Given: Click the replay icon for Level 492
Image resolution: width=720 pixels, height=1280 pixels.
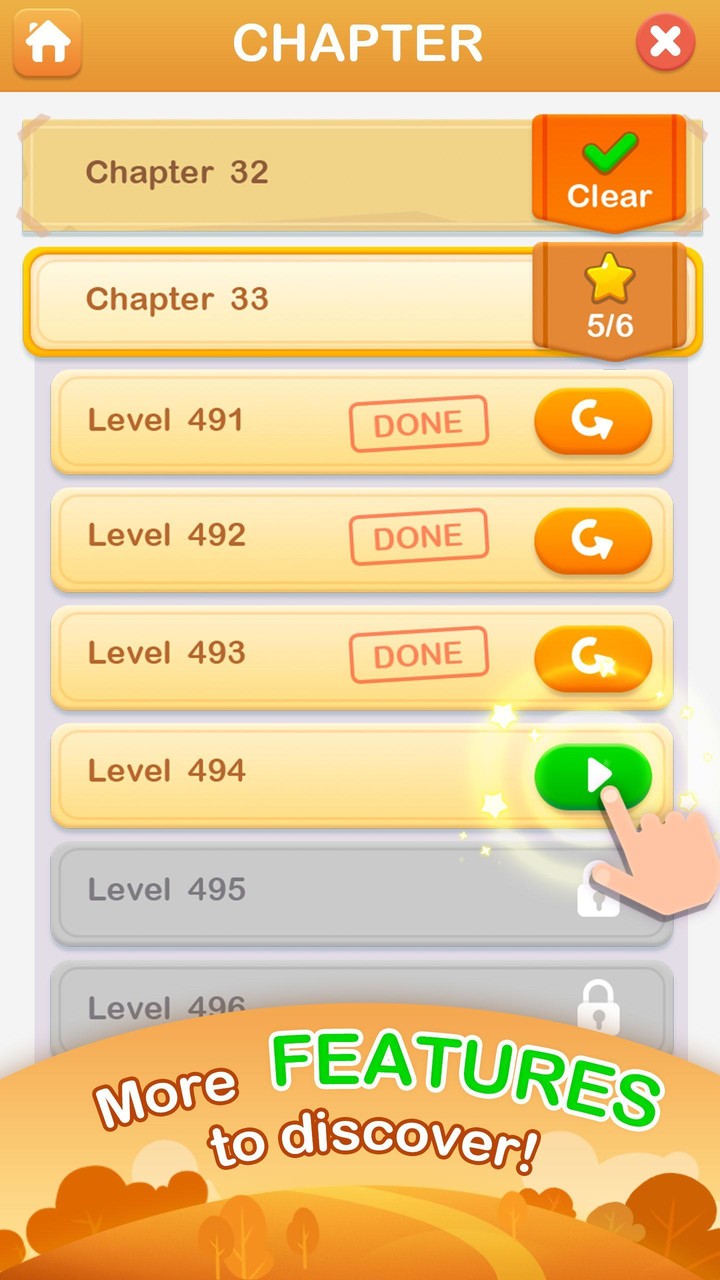Looking at the screenshot, I should (x=592, y=540).
